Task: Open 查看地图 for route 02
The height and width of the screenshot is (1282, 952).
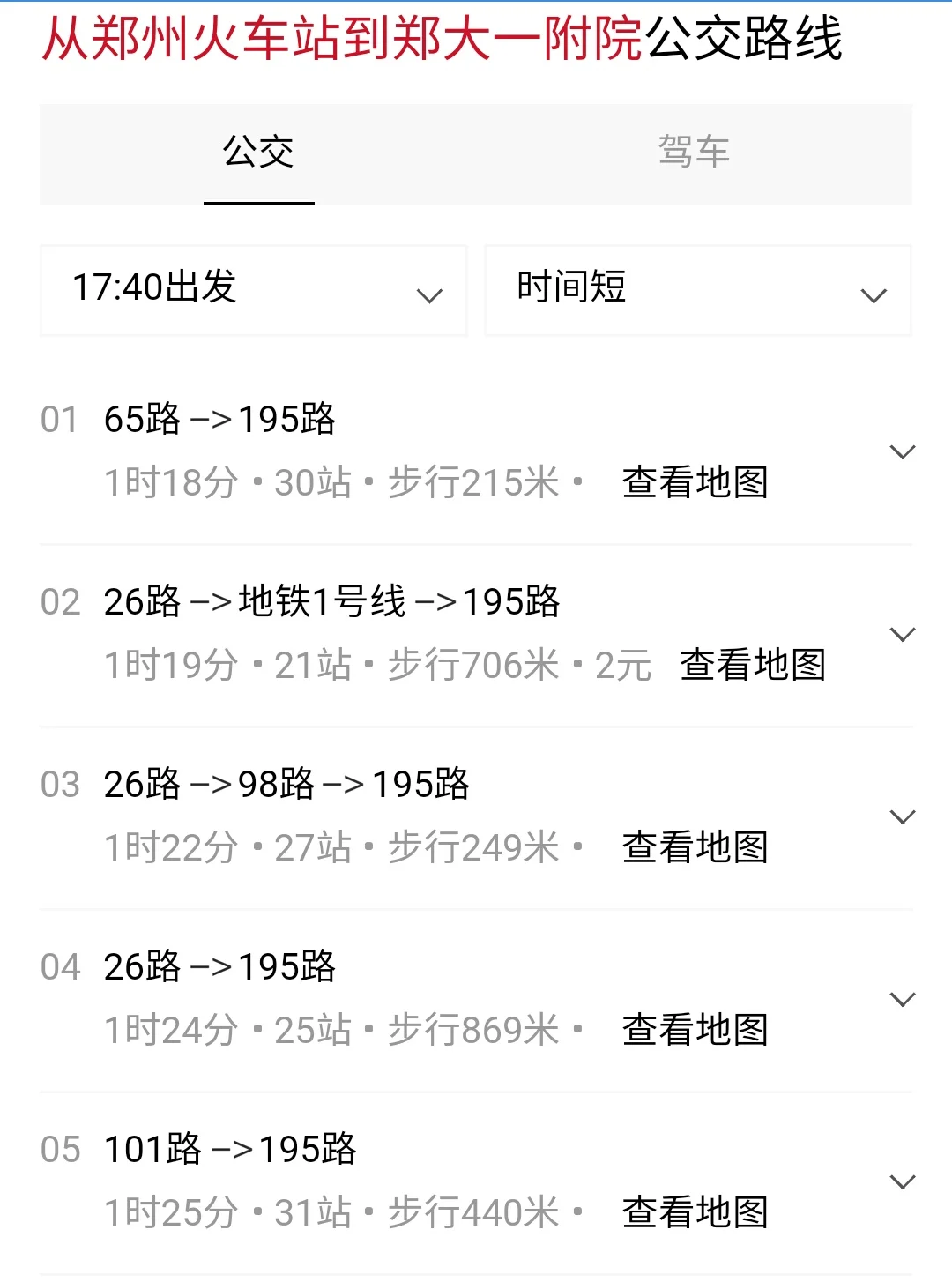Action: click(751, 667)
